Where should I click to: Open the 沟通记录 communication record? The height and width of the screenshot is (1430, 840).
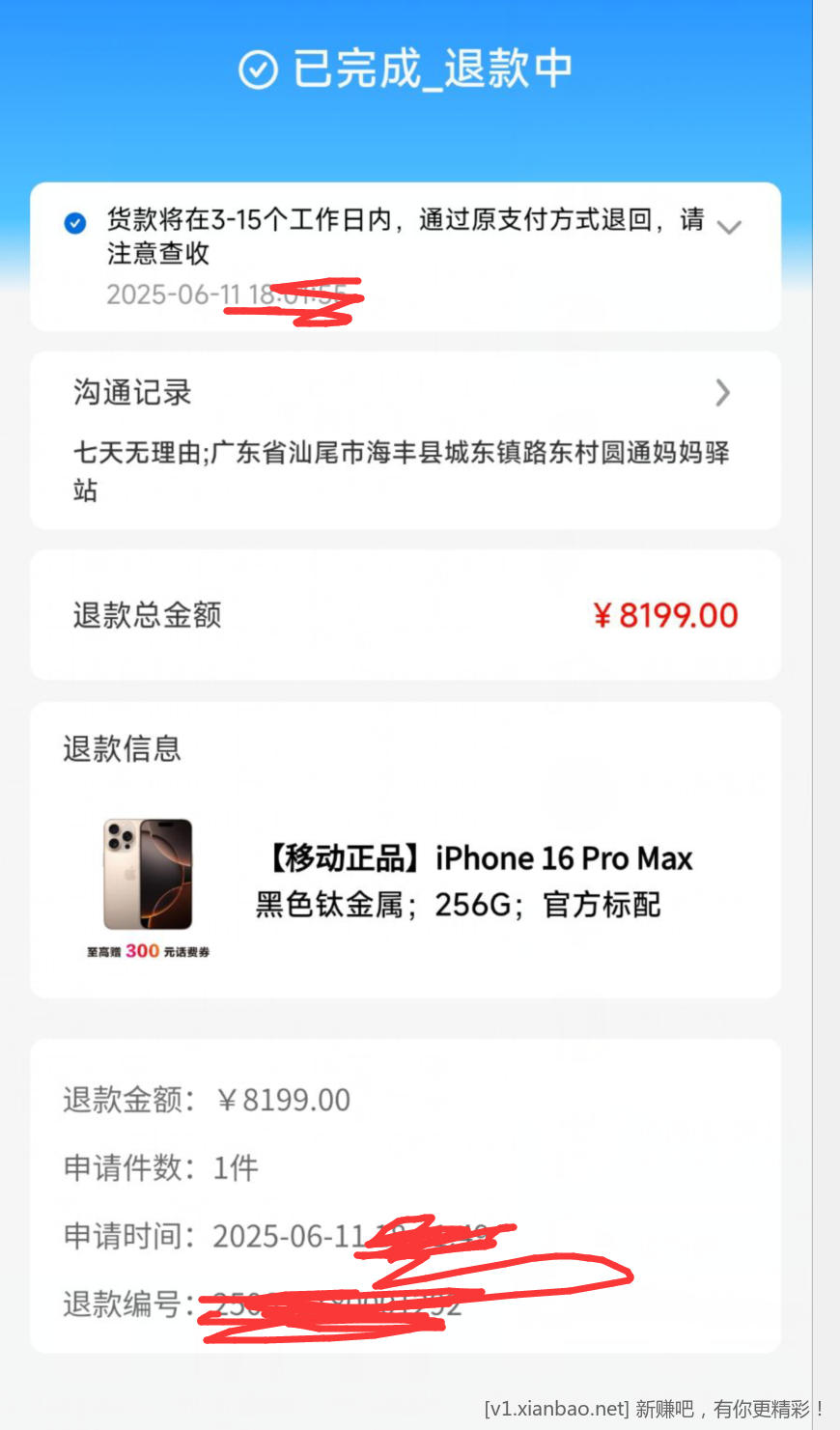(721, 393)
